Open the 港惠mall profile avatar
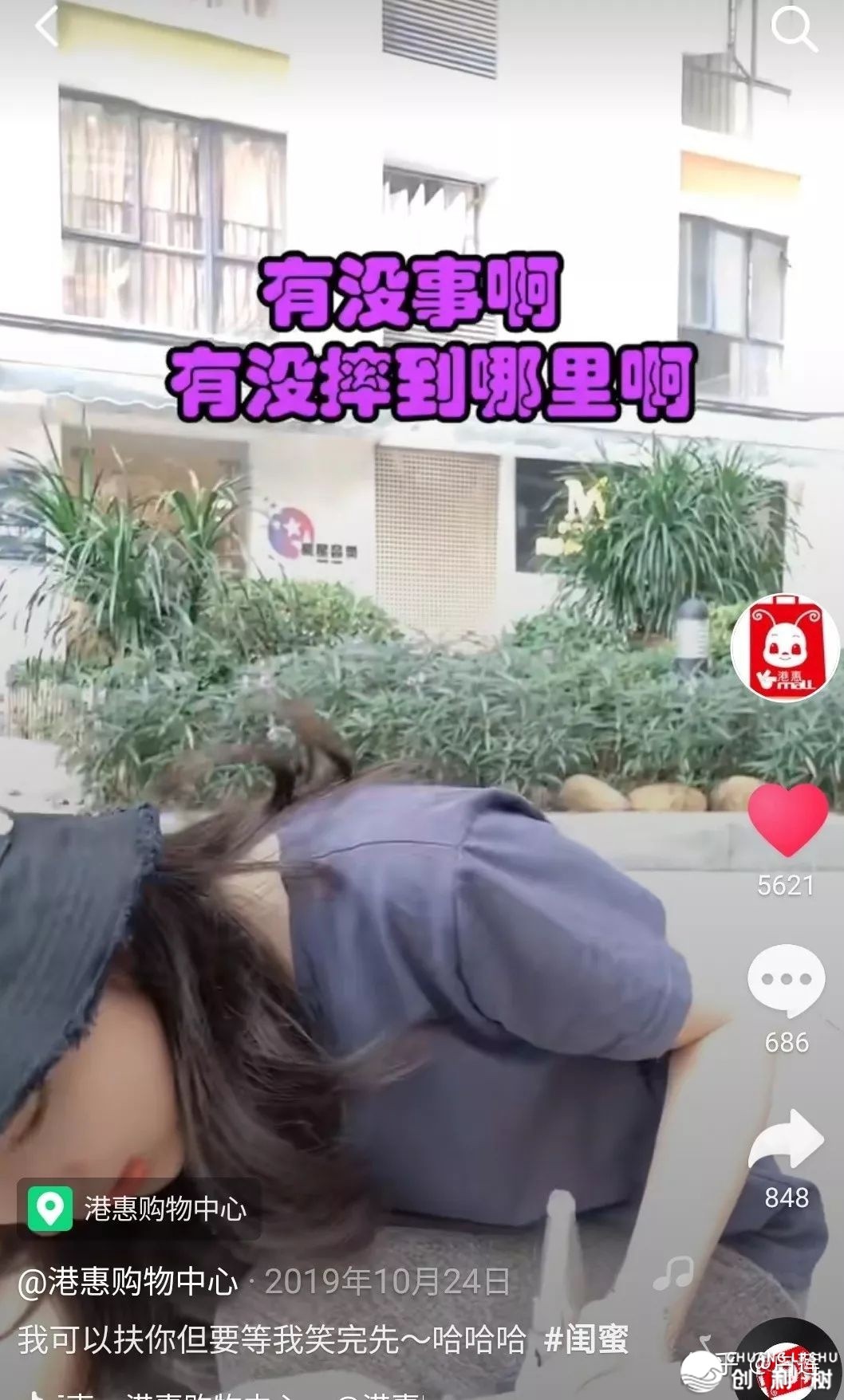 (x=785, y=648)
